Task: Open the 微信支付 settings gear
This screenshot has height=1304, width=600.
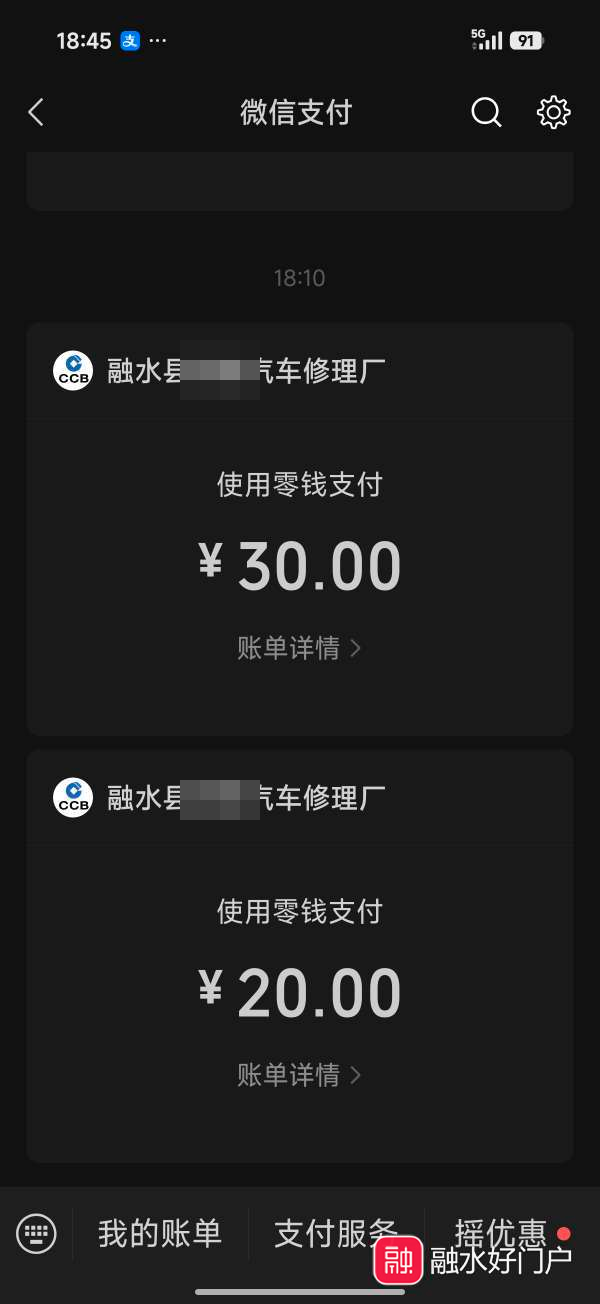Action: [x=553, y=112]
